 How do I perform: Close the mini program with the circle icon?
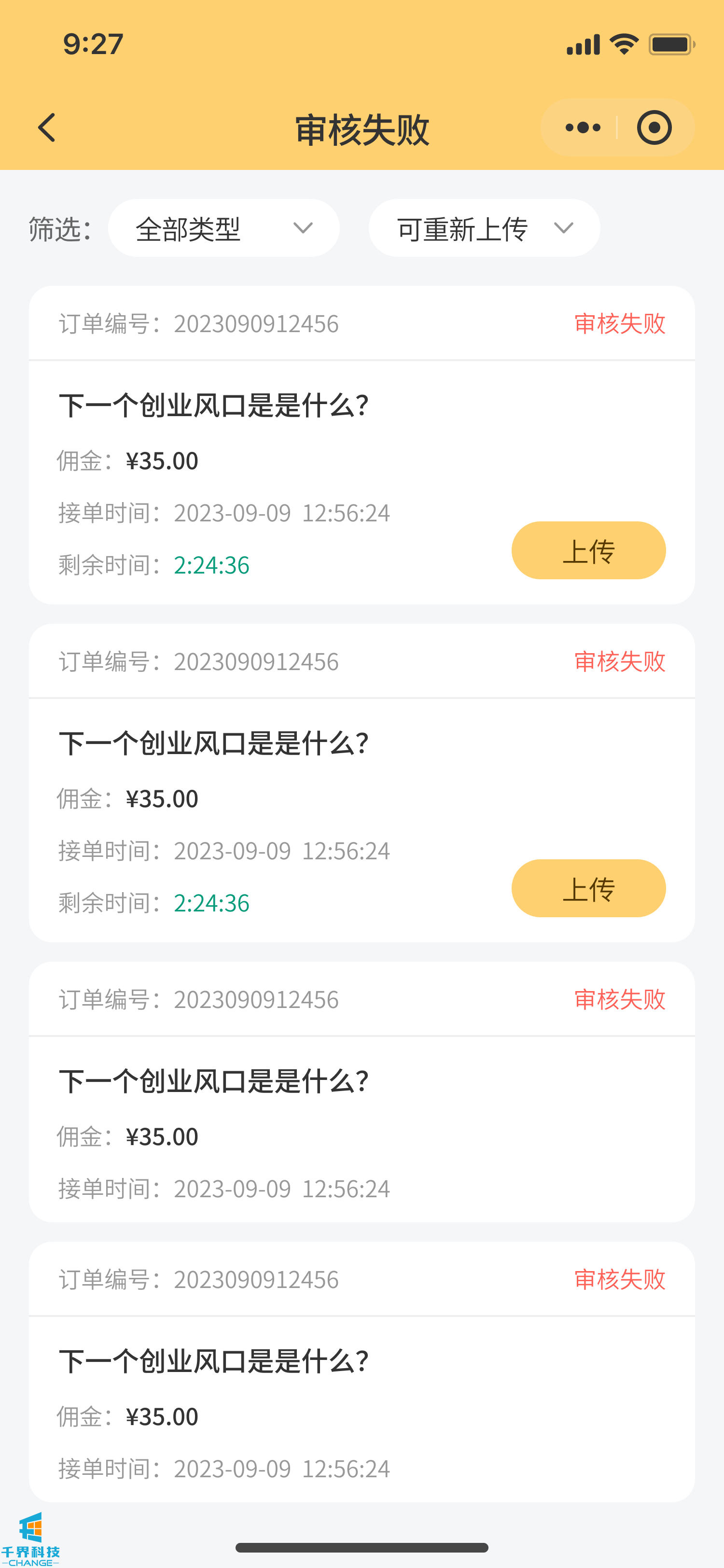coord(654,128)
